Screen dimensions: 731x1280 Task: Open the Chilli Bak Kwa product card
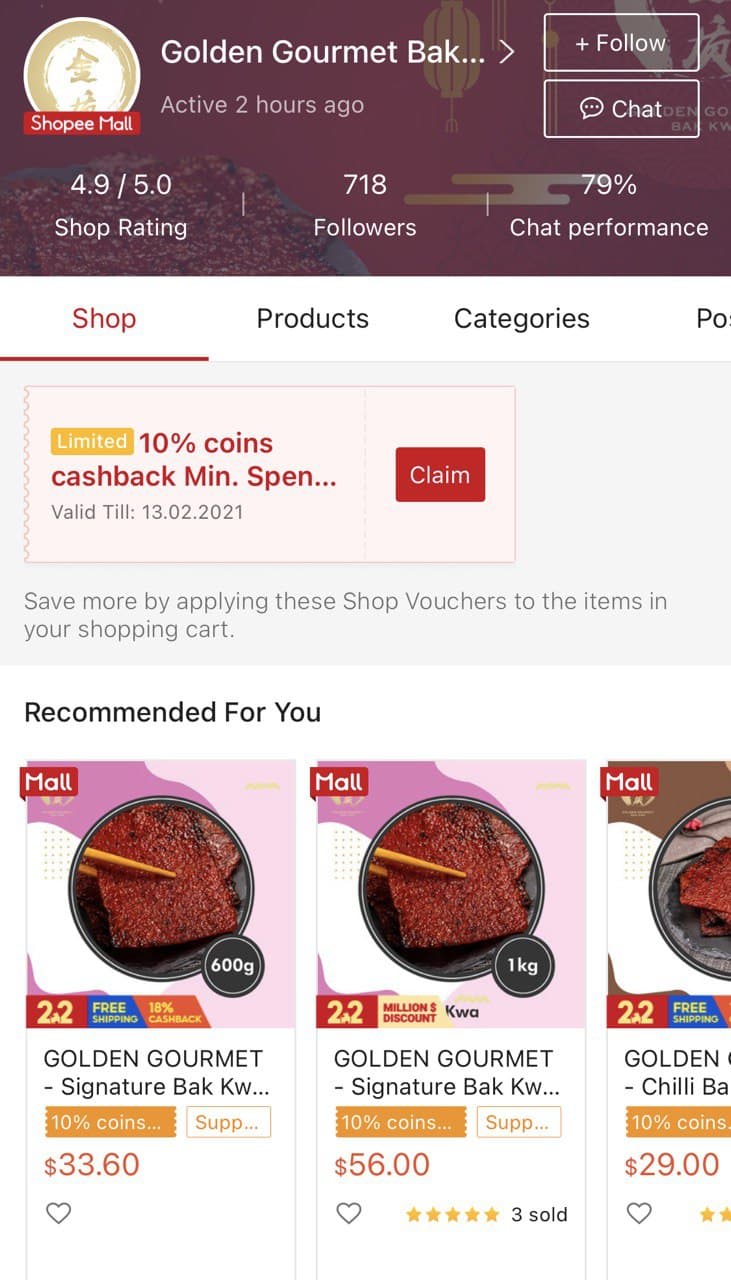(669, 895)
